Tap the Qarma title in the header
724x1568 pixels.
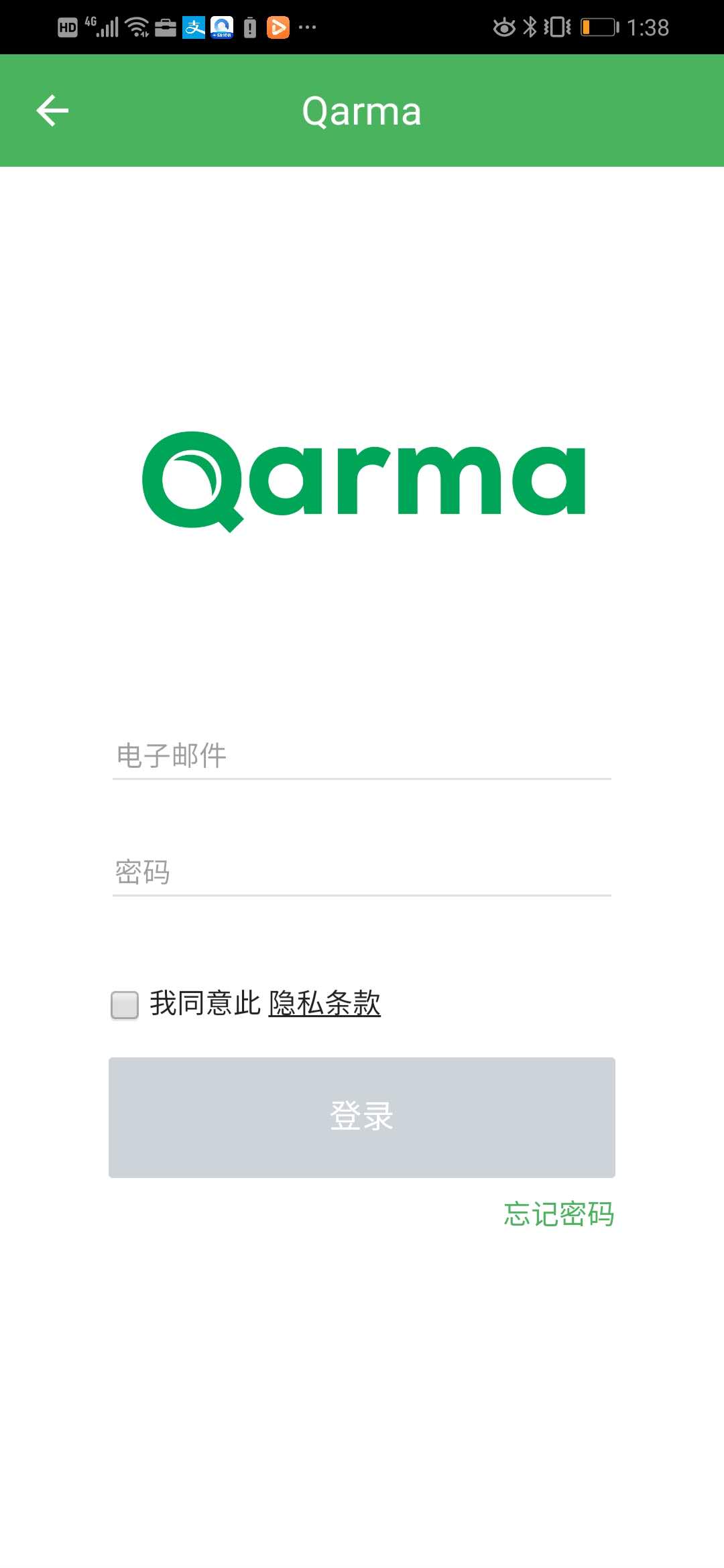click(x=362, y=110)
